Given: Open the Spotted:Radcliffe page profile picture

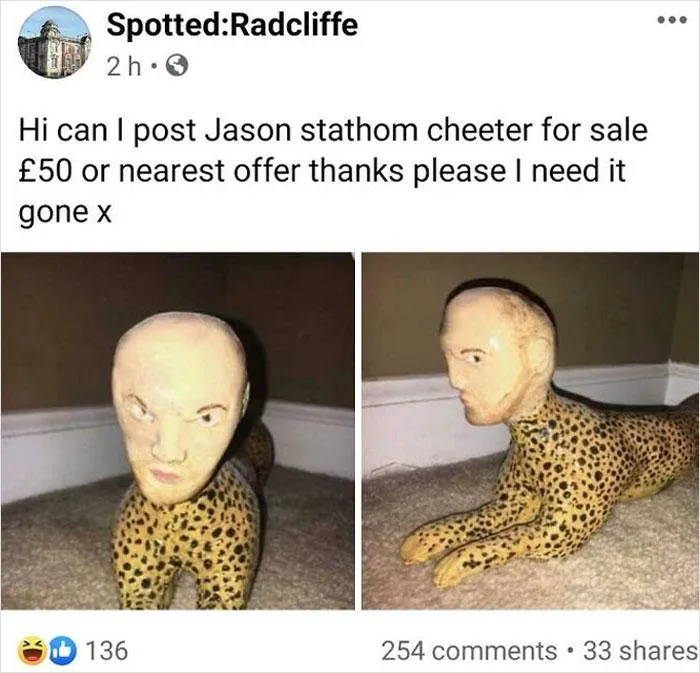Looking at the screenshot, I should [54, 41].
